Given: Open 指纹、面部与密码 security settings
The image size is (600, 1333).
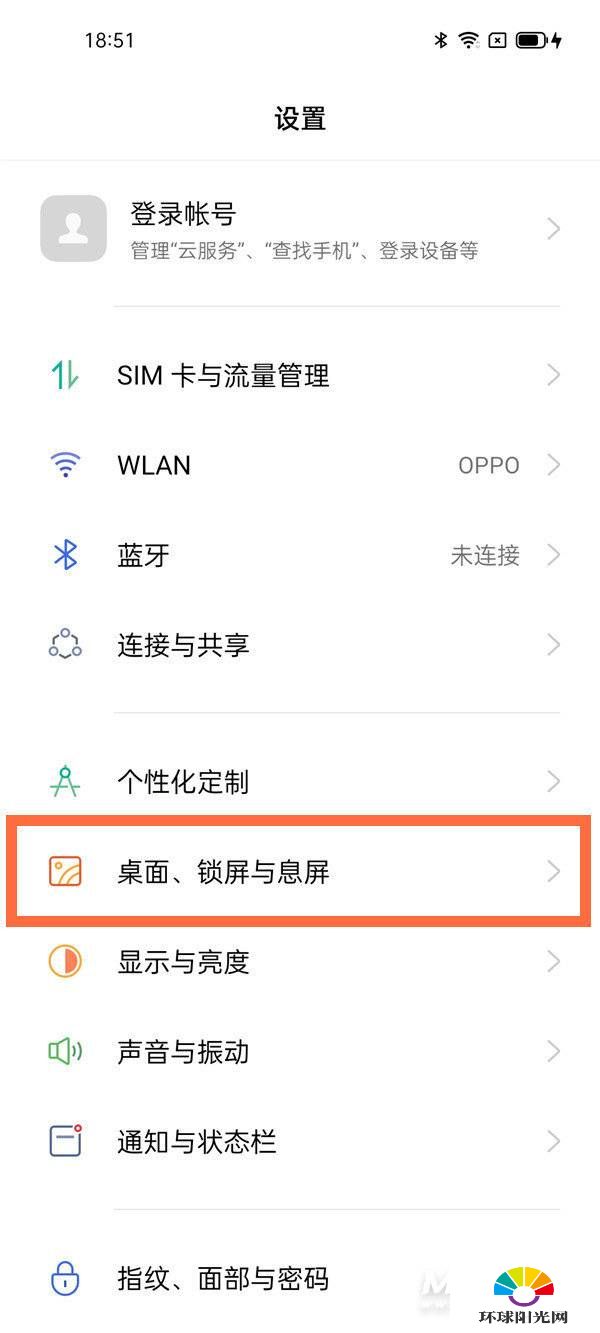Looking at the screenshot, I should click(x=300, y=1278).
